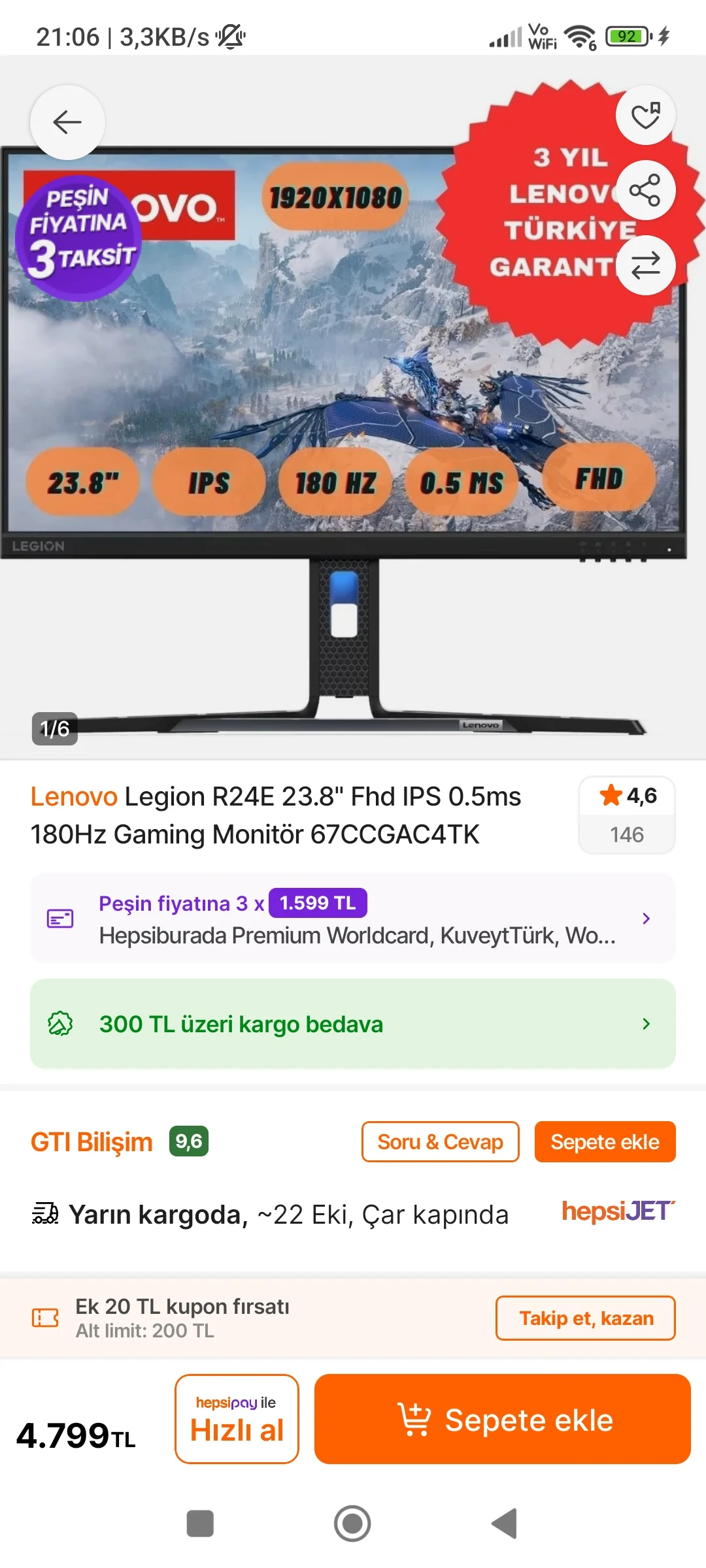Screen dimensions: 706x1568
Task: Open Peşin fiyatına 3 taksit options
Action: coord(353,919)
